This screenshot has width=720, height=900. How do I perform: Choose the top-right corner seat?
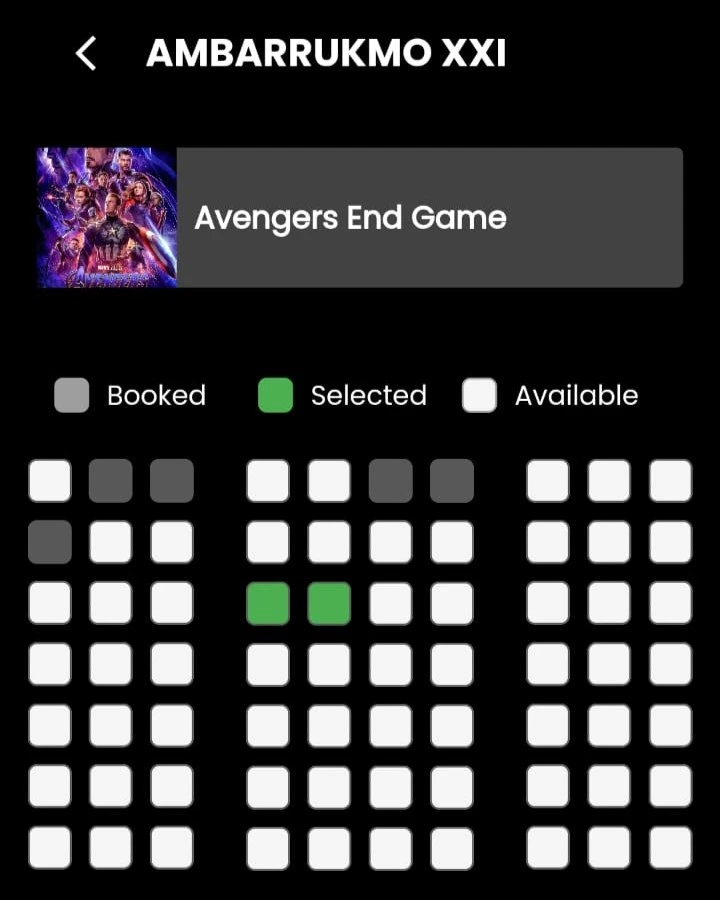click(x=670, y=481)
